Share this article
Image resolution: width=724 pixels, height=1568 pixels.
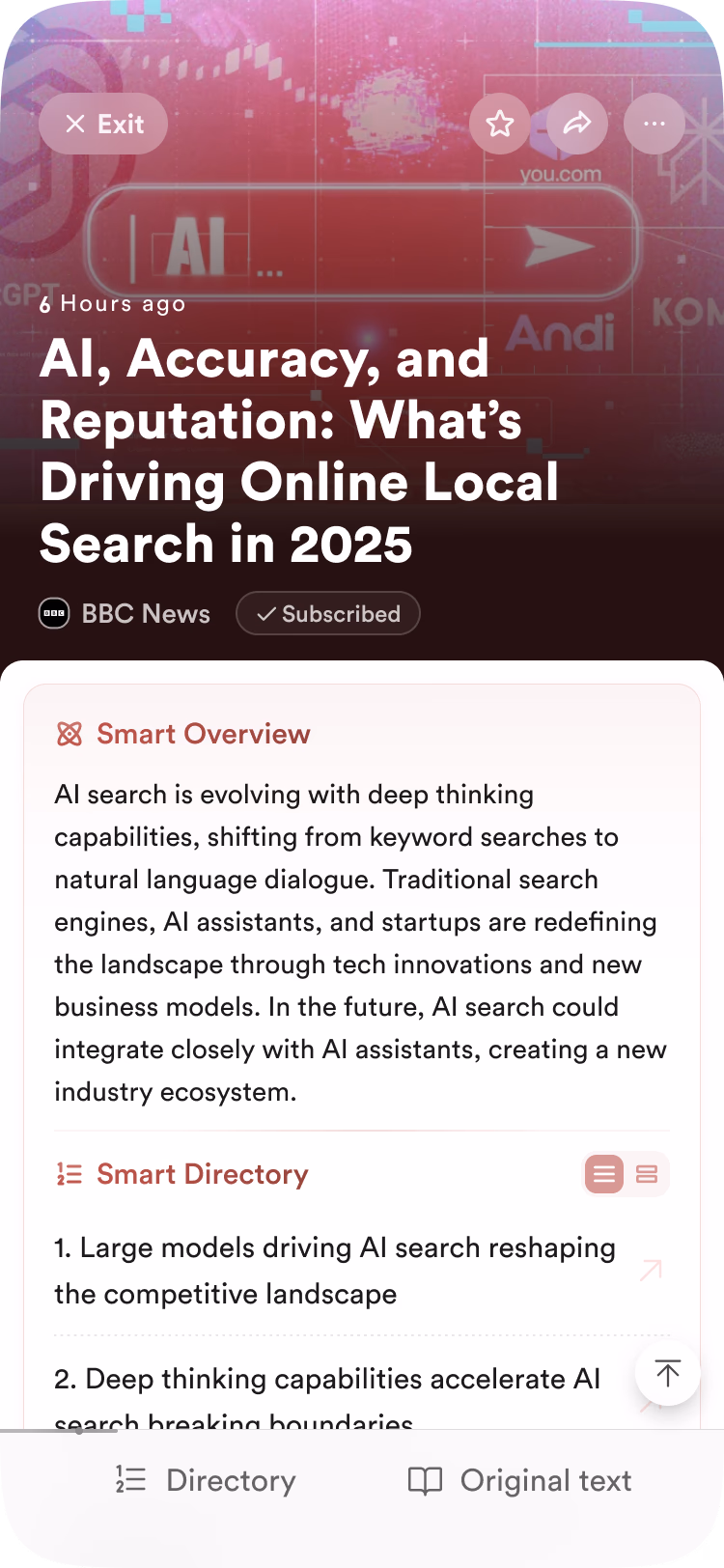click(577, 124)
